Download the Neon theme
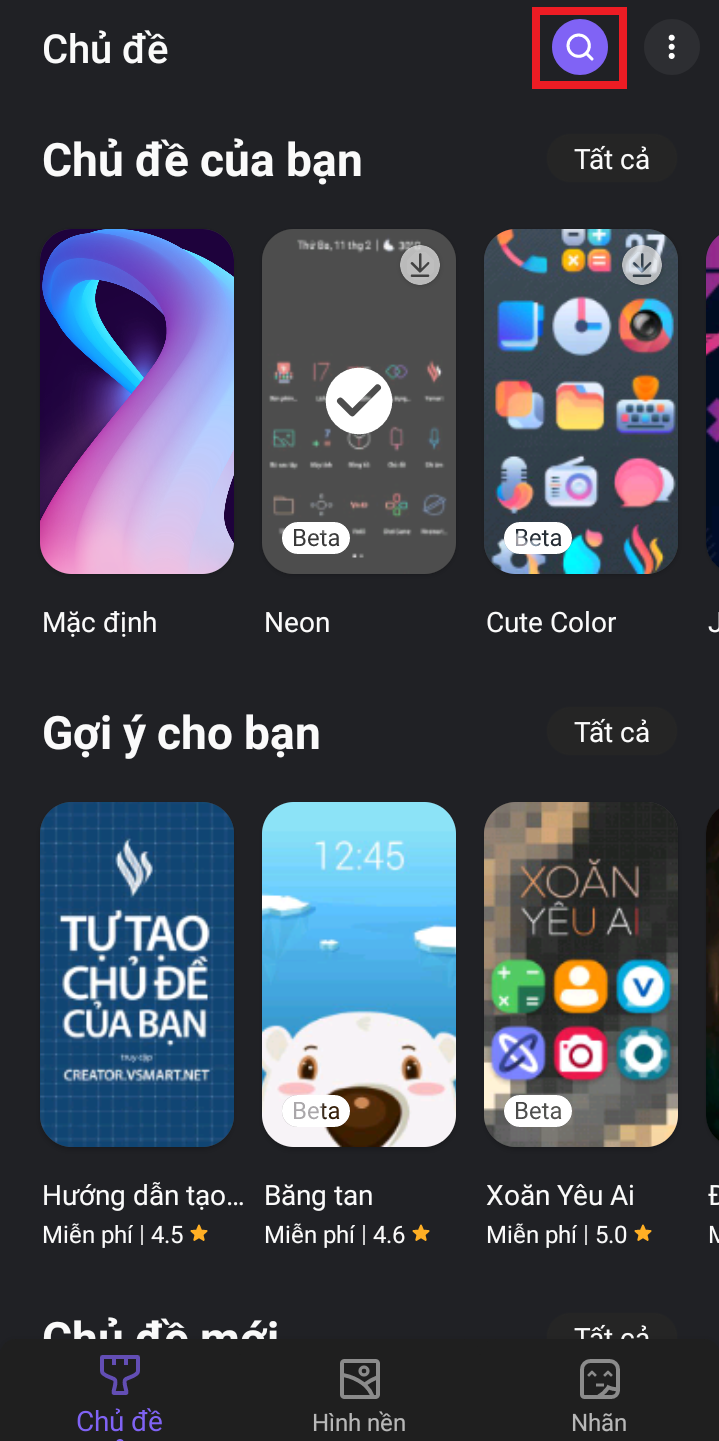The width and height of the screenshot is (719, 1441). tap(420, 265)
